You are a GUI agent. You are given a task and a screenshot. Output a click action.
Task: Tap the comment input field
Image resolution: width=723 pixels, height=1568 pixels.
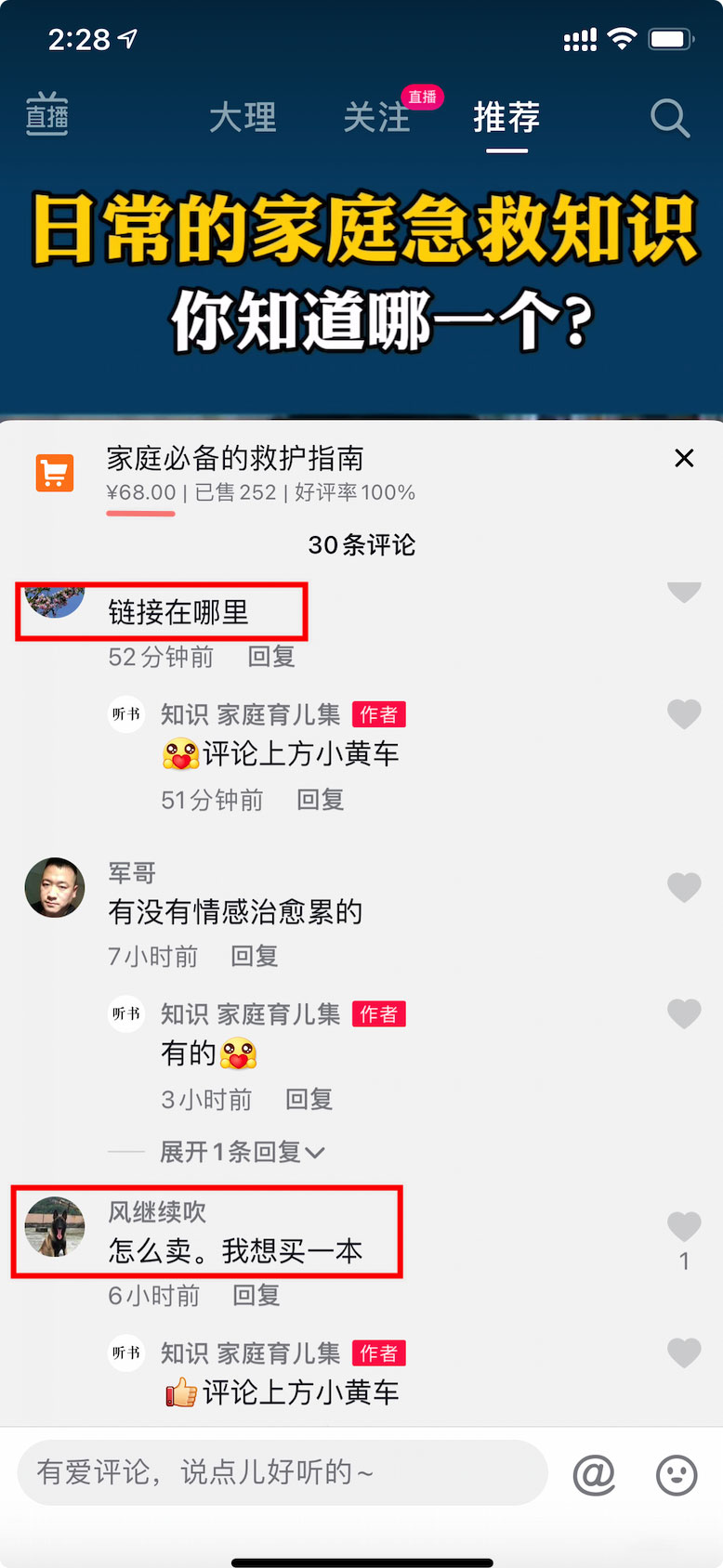(282, 1472)
